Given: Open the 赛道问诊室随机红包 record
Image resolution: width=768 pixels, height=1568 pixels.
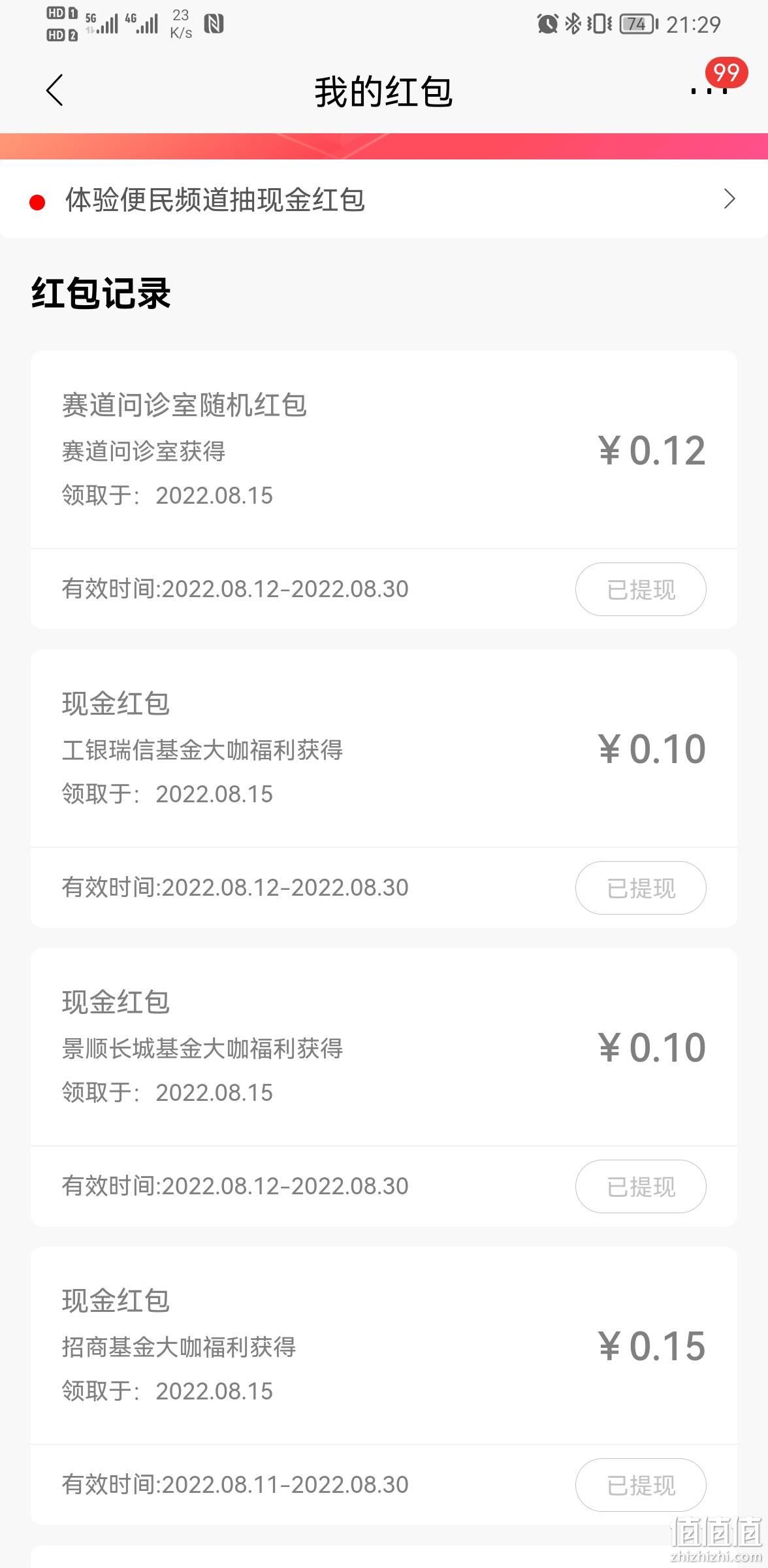Looking at the screenshot, I should pos(384,490).
